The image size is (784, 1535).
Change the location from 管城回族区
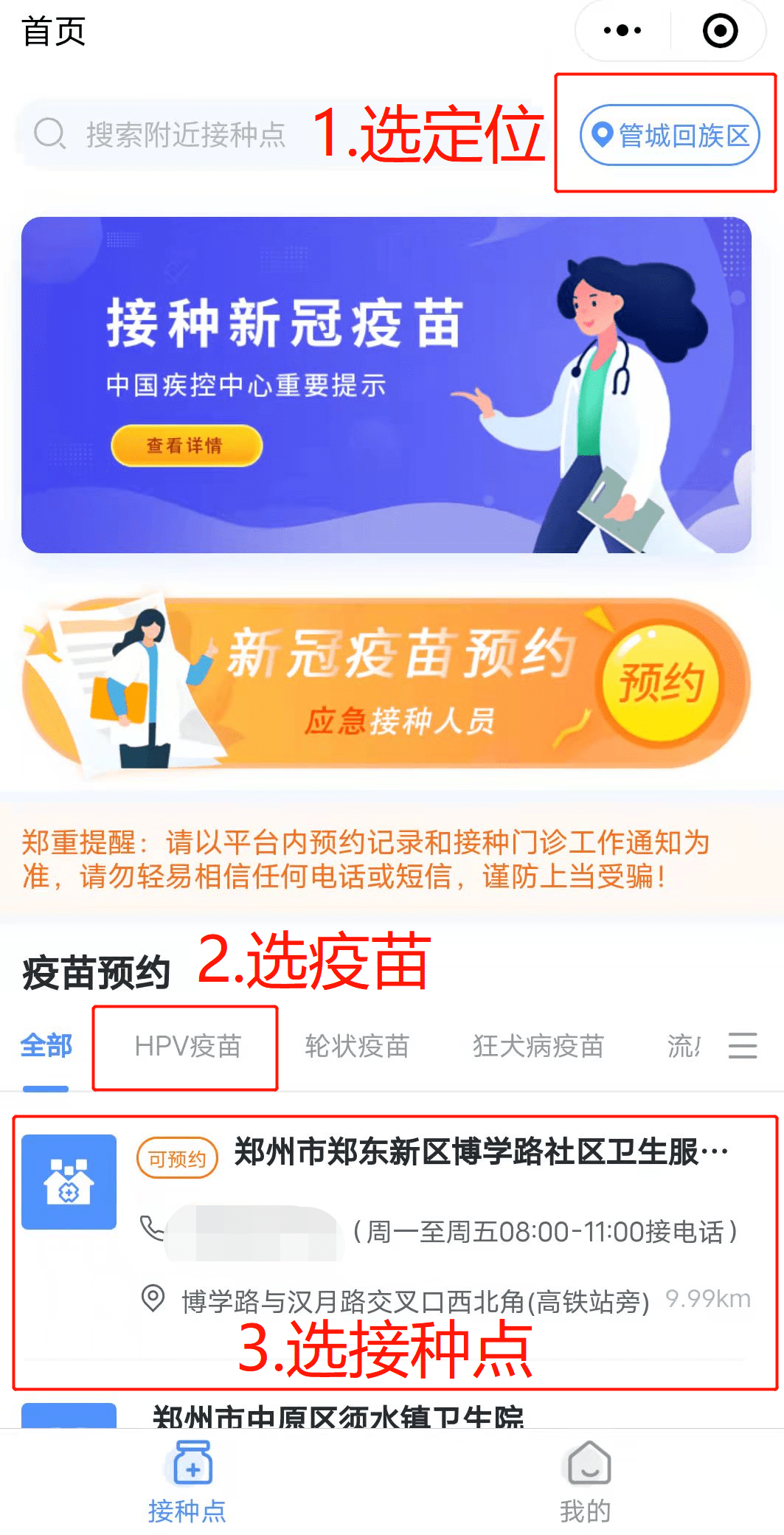670,135
